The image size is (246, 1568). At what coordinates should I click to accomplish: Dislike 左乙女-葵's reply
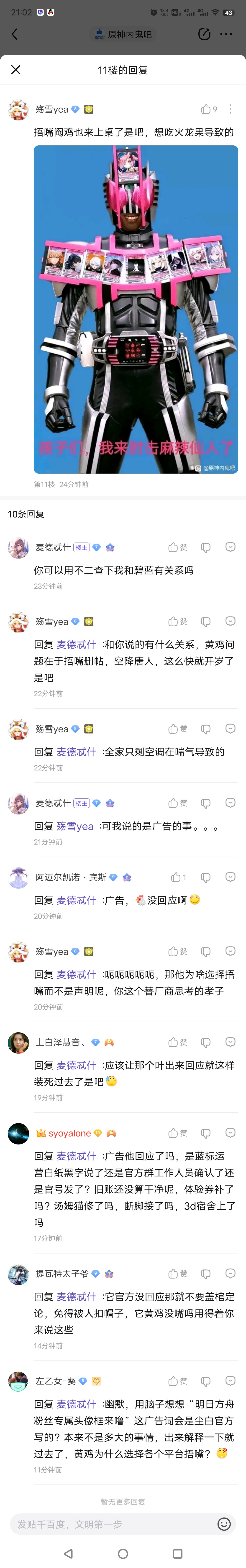[x=206, y=1381]
